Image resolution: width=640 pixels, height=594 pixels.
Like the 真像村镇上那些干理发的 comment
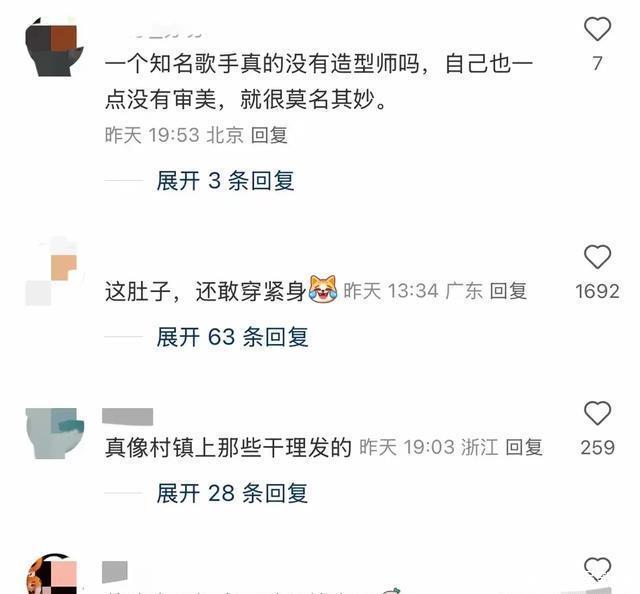597,413
